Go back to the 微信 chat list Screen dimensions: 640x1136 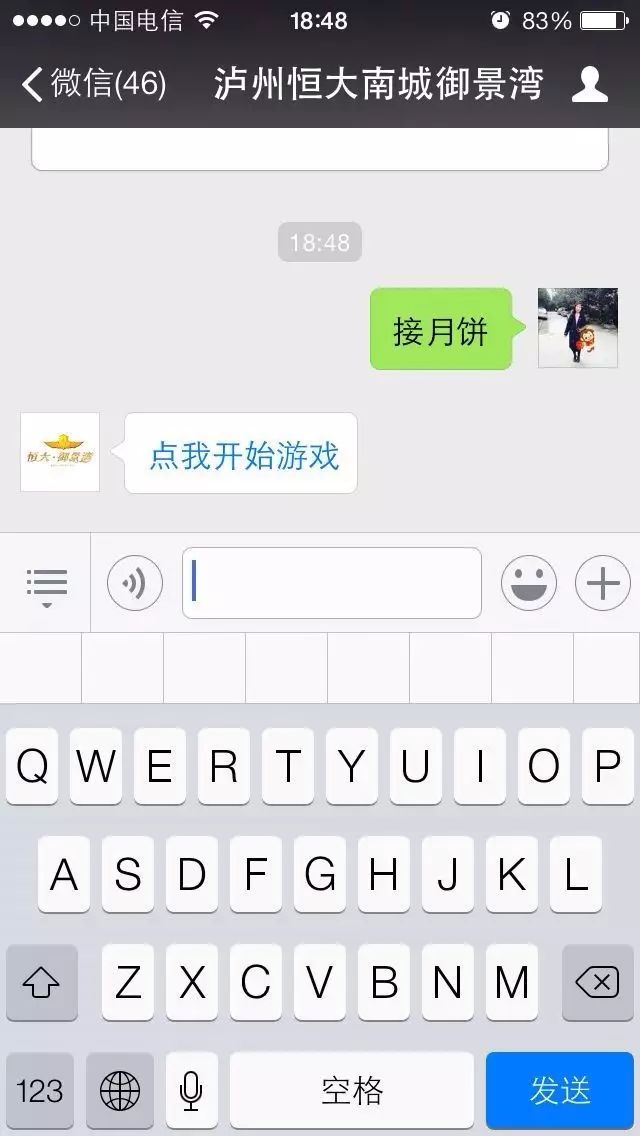[94, 84]
